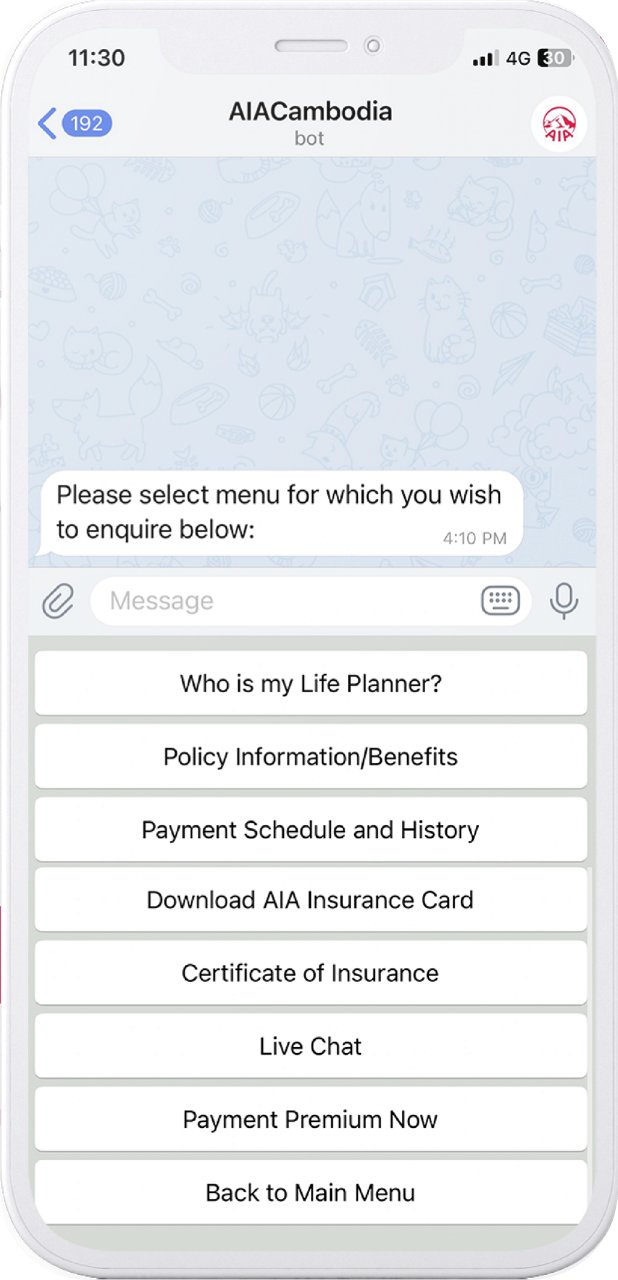Toggle the bot keyboard icon

pos(500,601)
